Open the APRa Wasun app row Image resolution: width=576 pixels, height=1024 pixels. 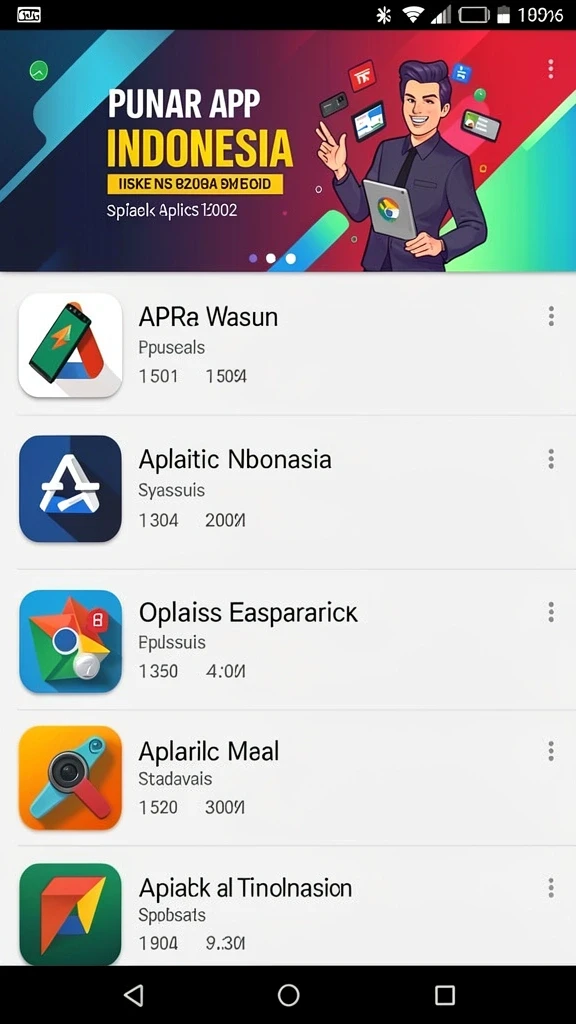288,345
